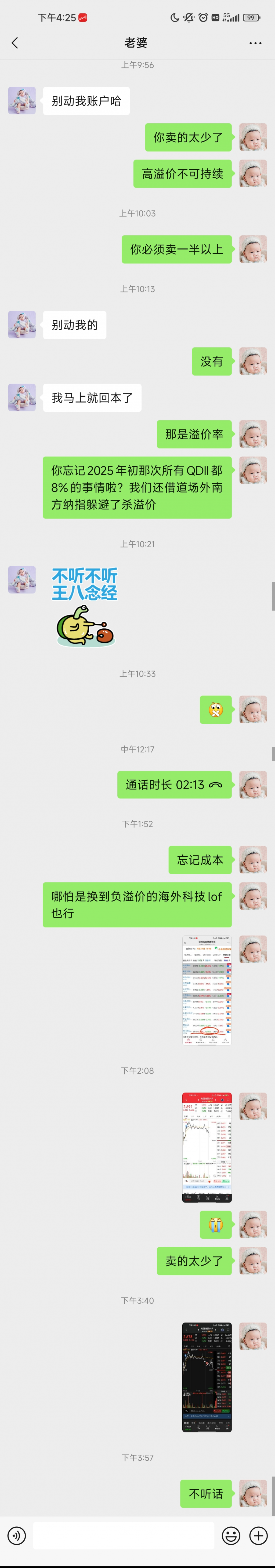
Task: Tap the message text input field
Action: [124, 1535]
